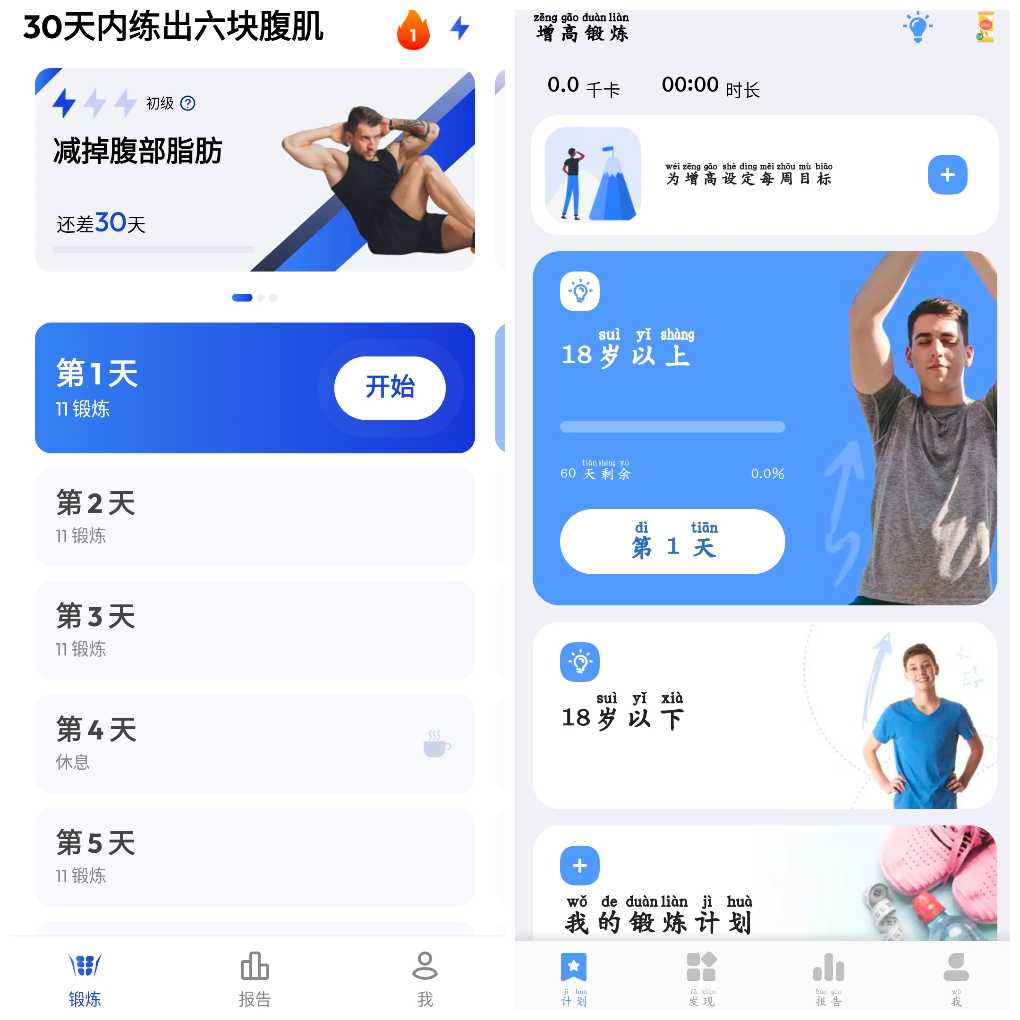Open the flame streak icon
The height and width of the screenshot is (1020, 1020).
pyautogui.click(x=412, y=29)
